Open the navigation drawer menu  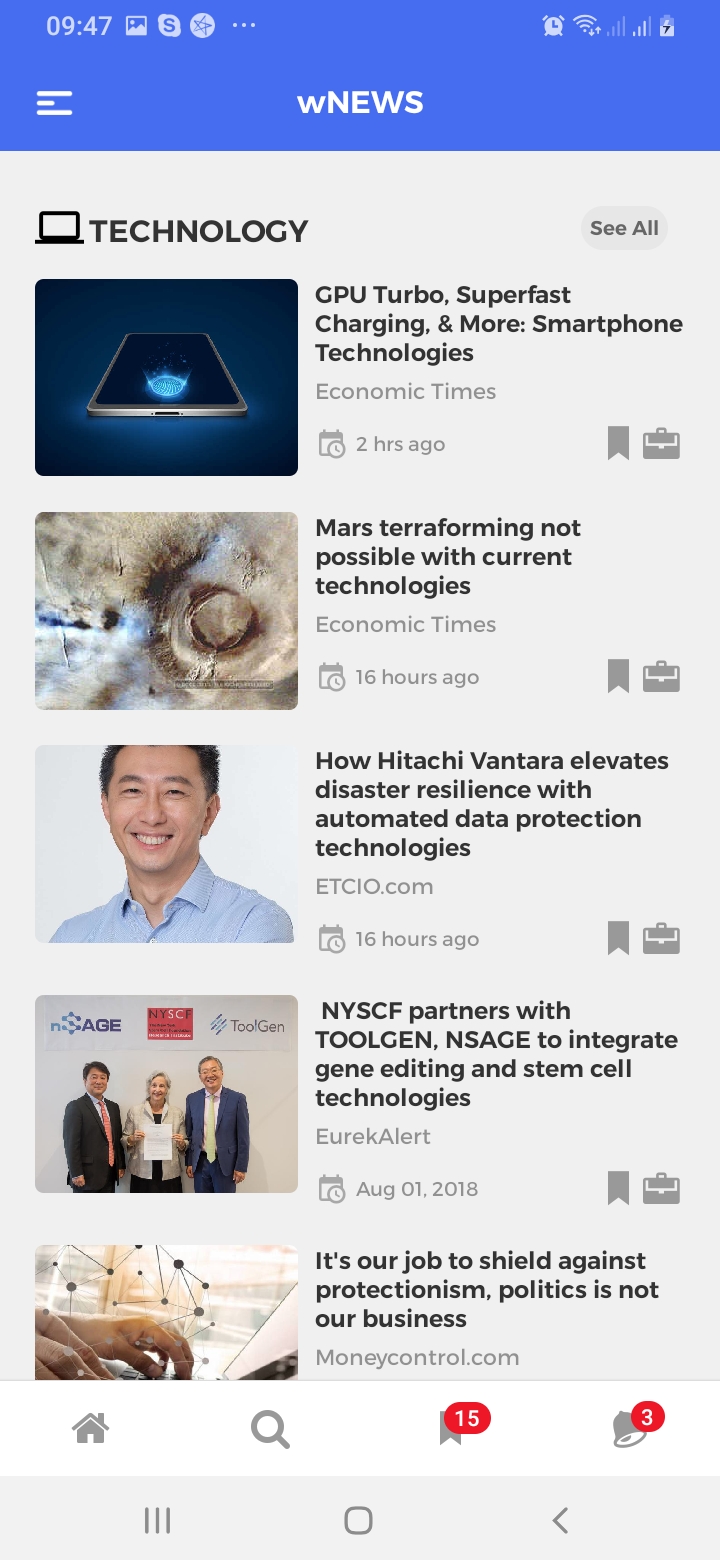tap(54, 102)
